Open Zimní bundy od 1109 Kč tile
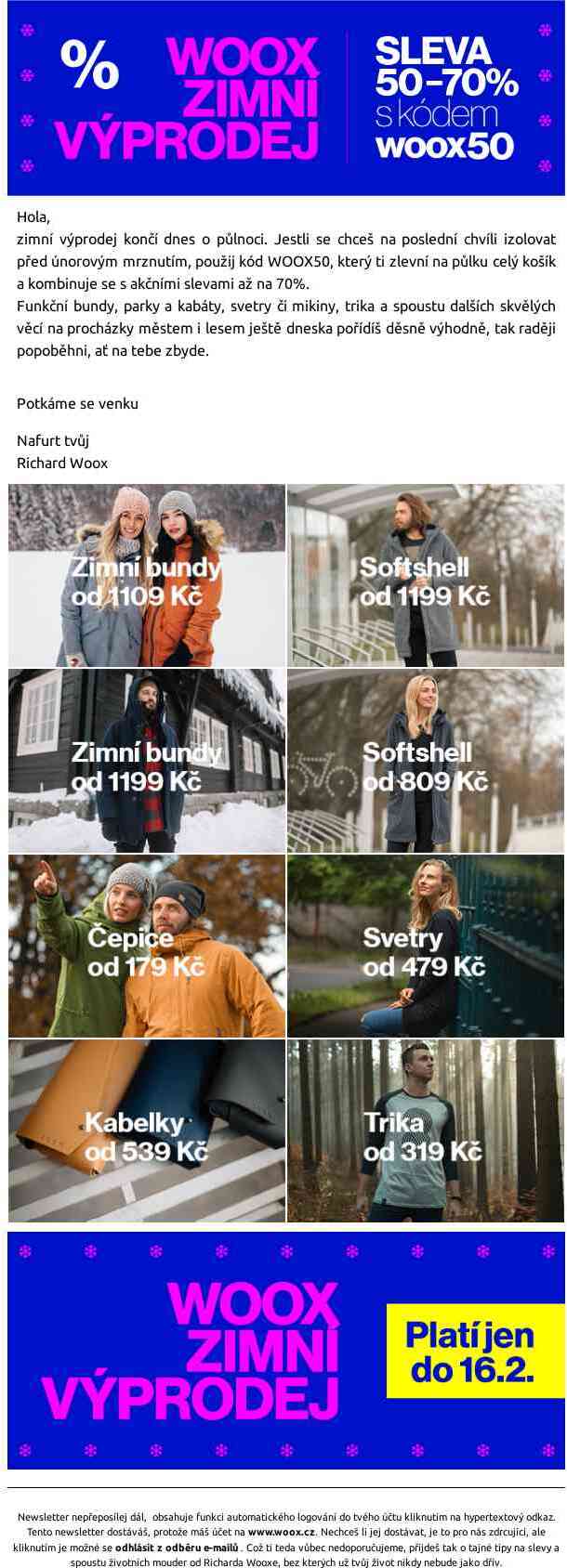Image resolution: width=567 pixels, height=1568 pixels. (147, 575)
